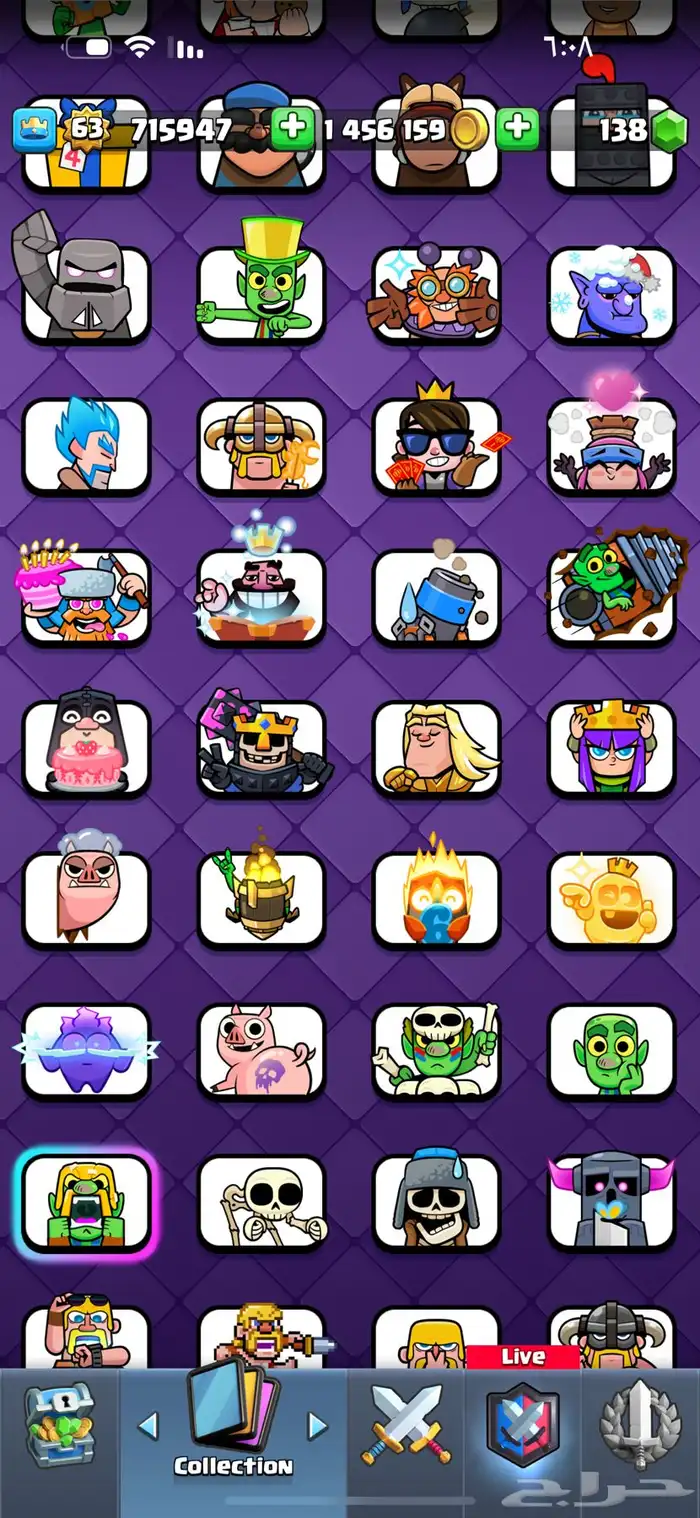This screenshot has height=1518, width=700.
Task: Select the golden ghost emote
Action: pyautogui.click(x=611, y=899)
